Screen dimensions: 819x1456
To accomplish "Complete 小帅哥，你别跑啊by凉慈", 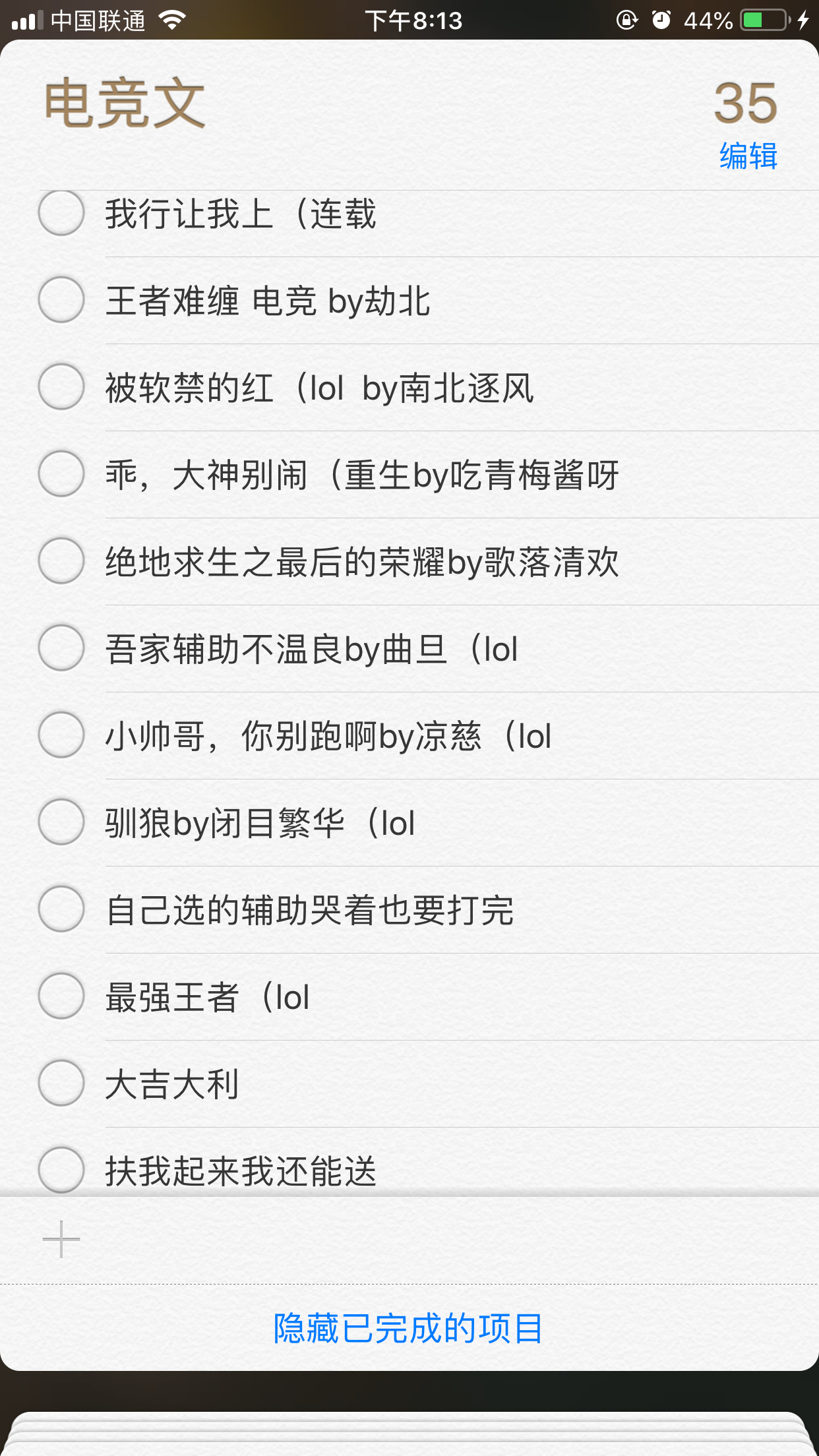I will (61, 735).
